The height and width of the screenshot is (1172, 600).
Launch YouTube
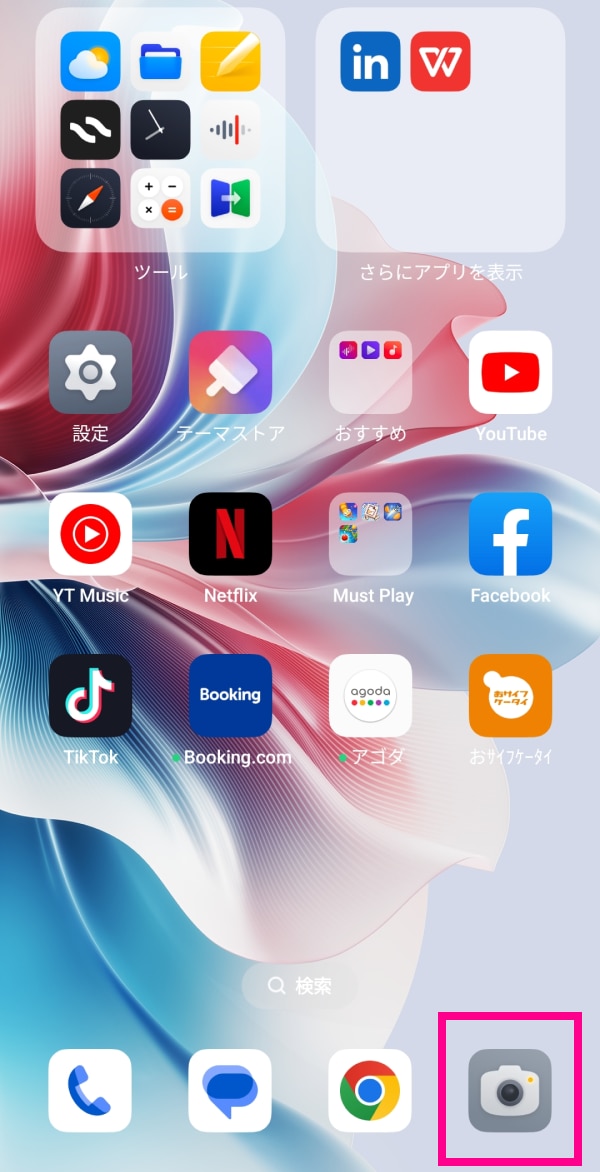(x=510, y=373)
